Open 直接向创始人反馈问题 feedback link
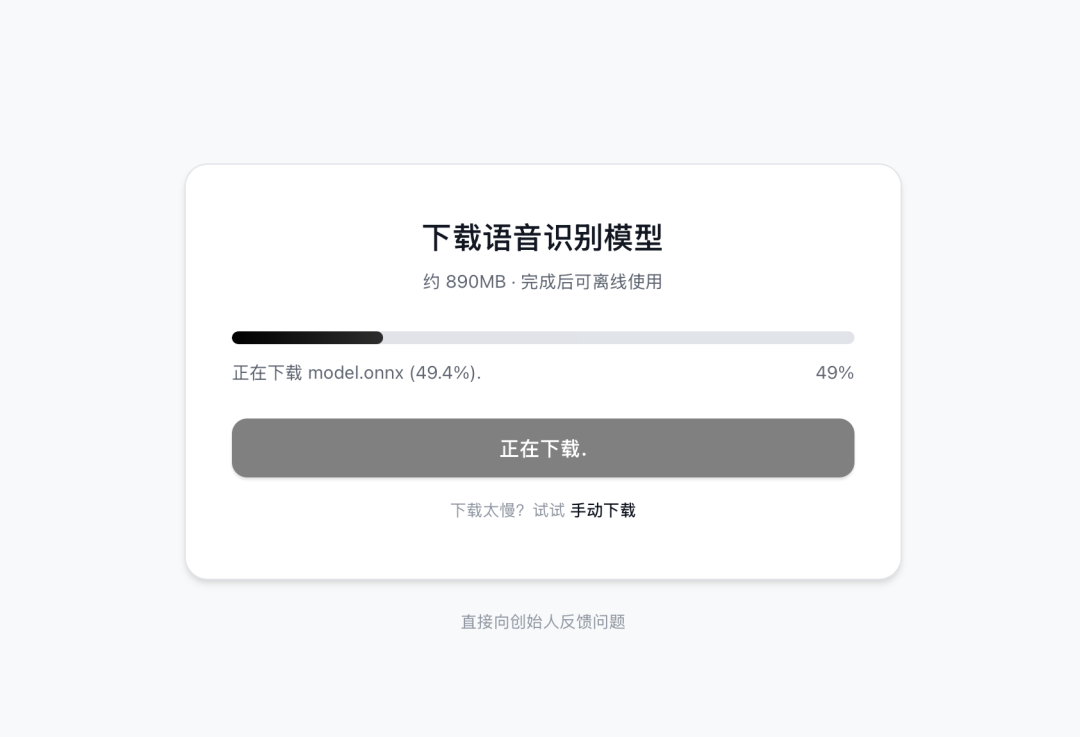1080x737 pixels. (543, 621)
